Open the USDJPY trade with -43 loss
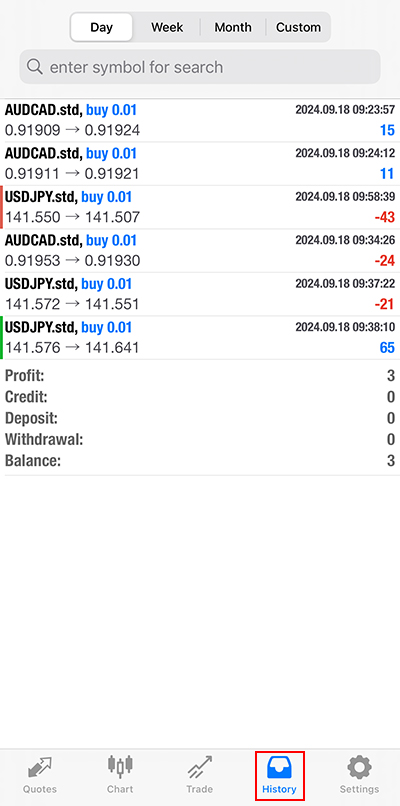This screenshot has height=806, width=400. click(x=200, y=207)
